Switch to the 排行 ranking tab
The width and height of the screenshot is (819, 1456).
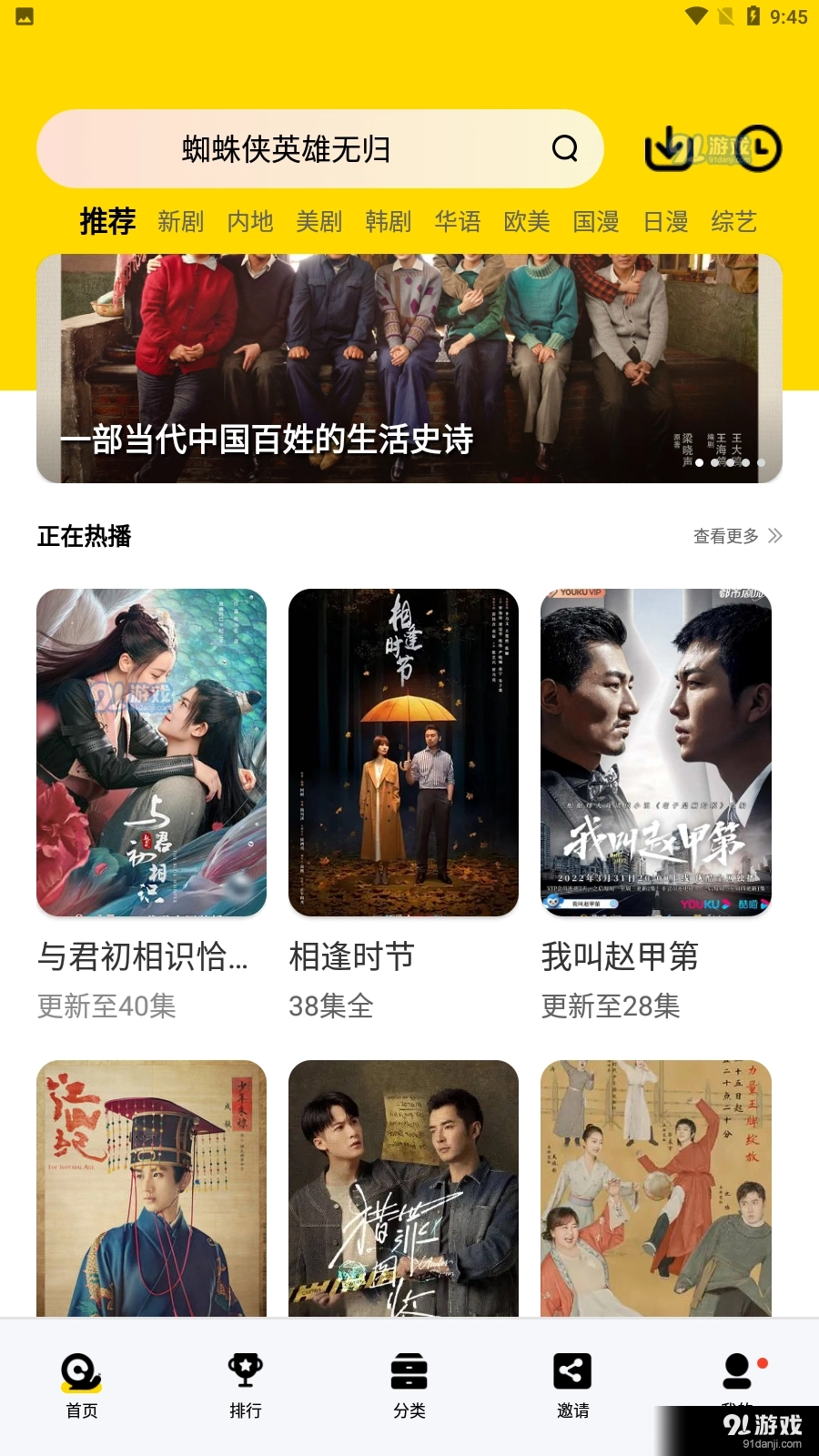pyautogui.click(x=246, y=1385)
